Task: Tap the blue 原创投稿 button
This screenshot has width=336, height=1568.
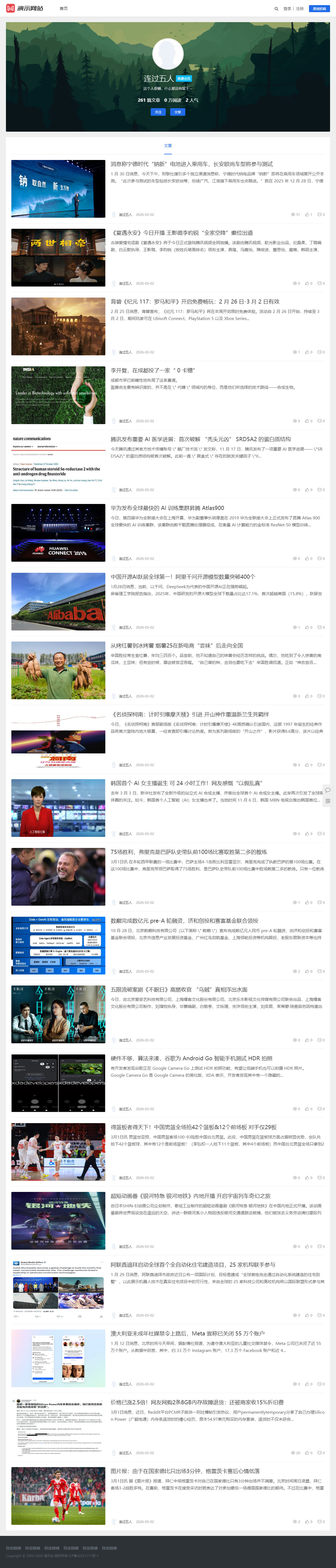Action: [319, 9]
